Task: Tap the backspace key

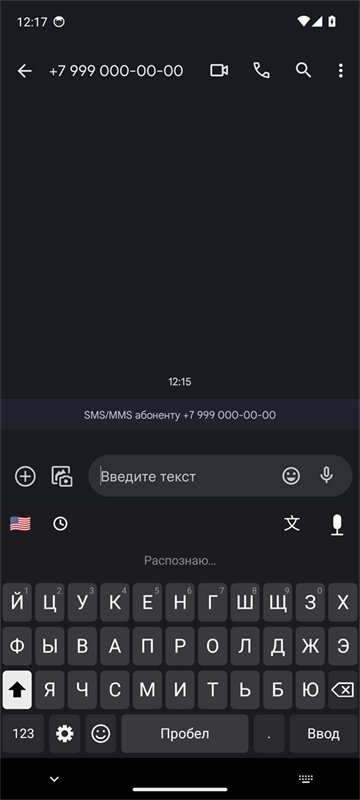Action: [343, 690]
